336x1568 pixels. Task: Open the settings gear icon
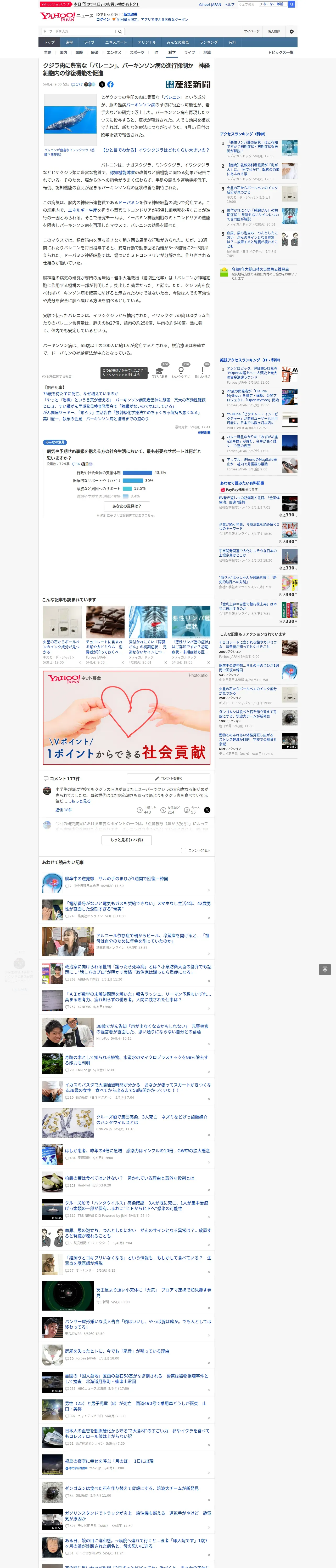(292, 31)
